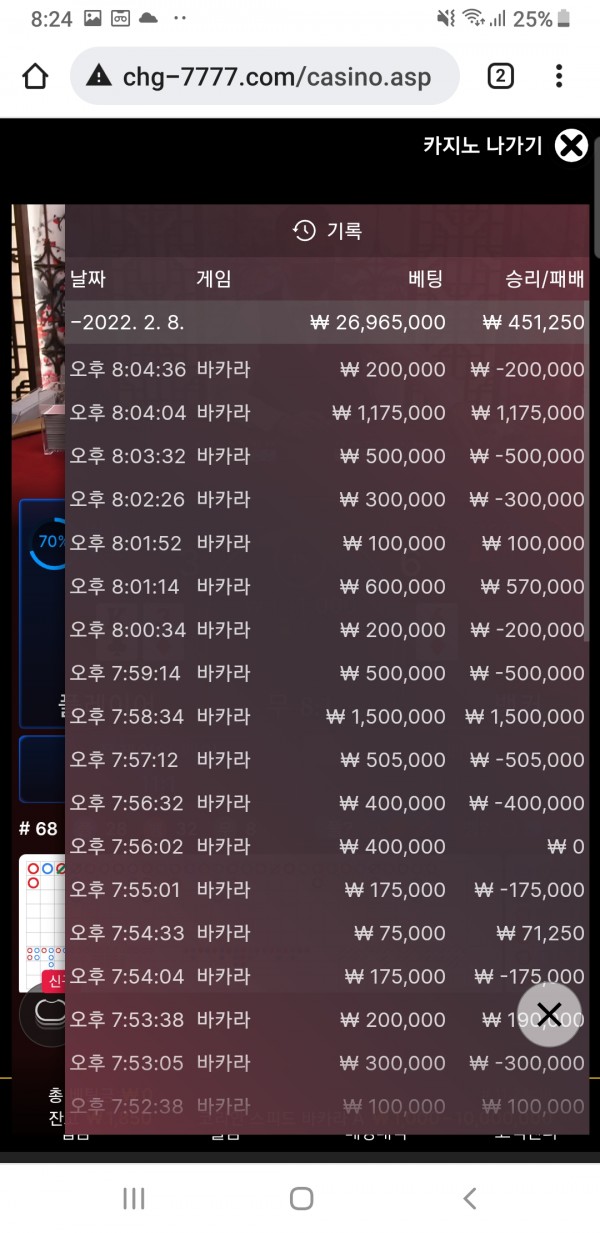This screenshot has height=1233, width=600.
Task: Collapse the 2022. 2. 8. date group
Action: point(127,323)
